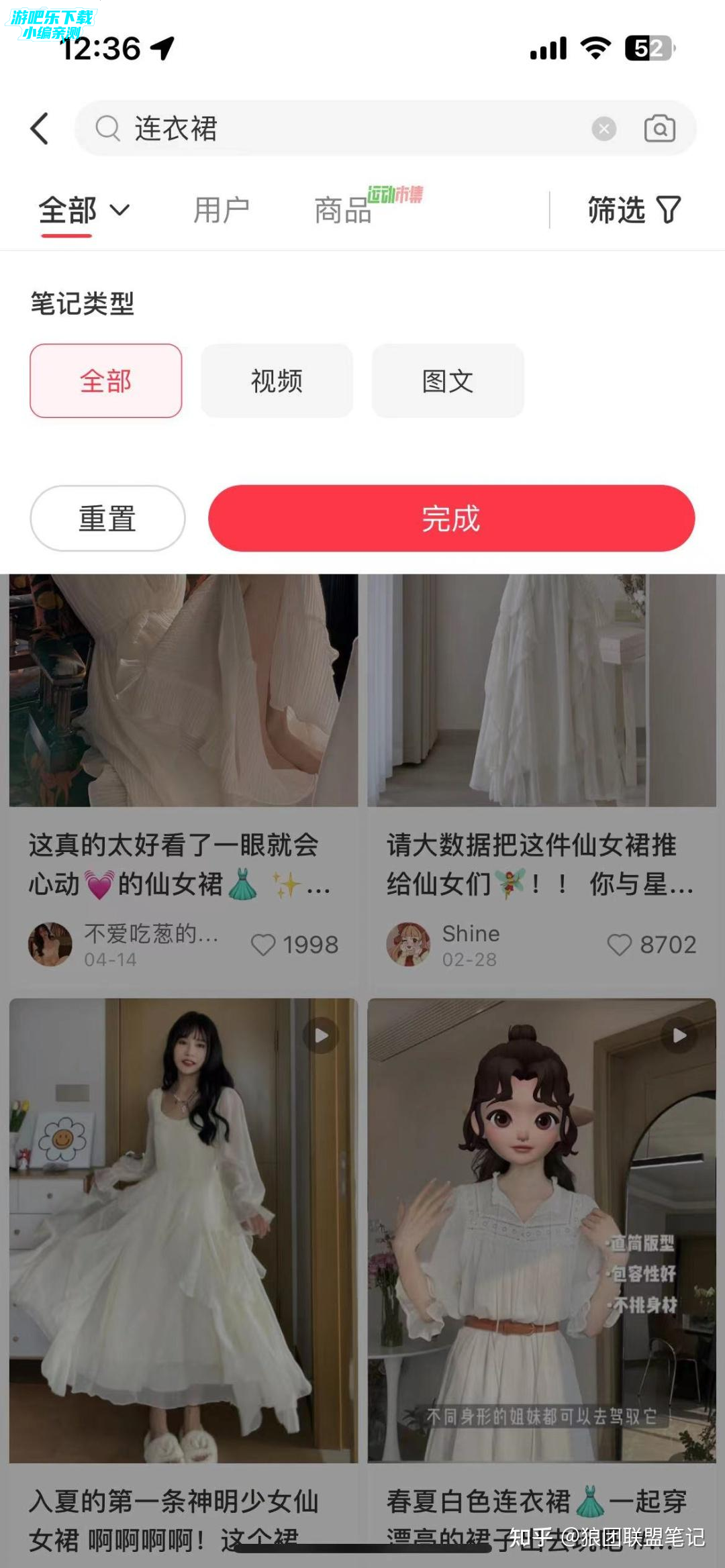Filter notes by 视频
725x1568 pixels.
click(277, 381)
